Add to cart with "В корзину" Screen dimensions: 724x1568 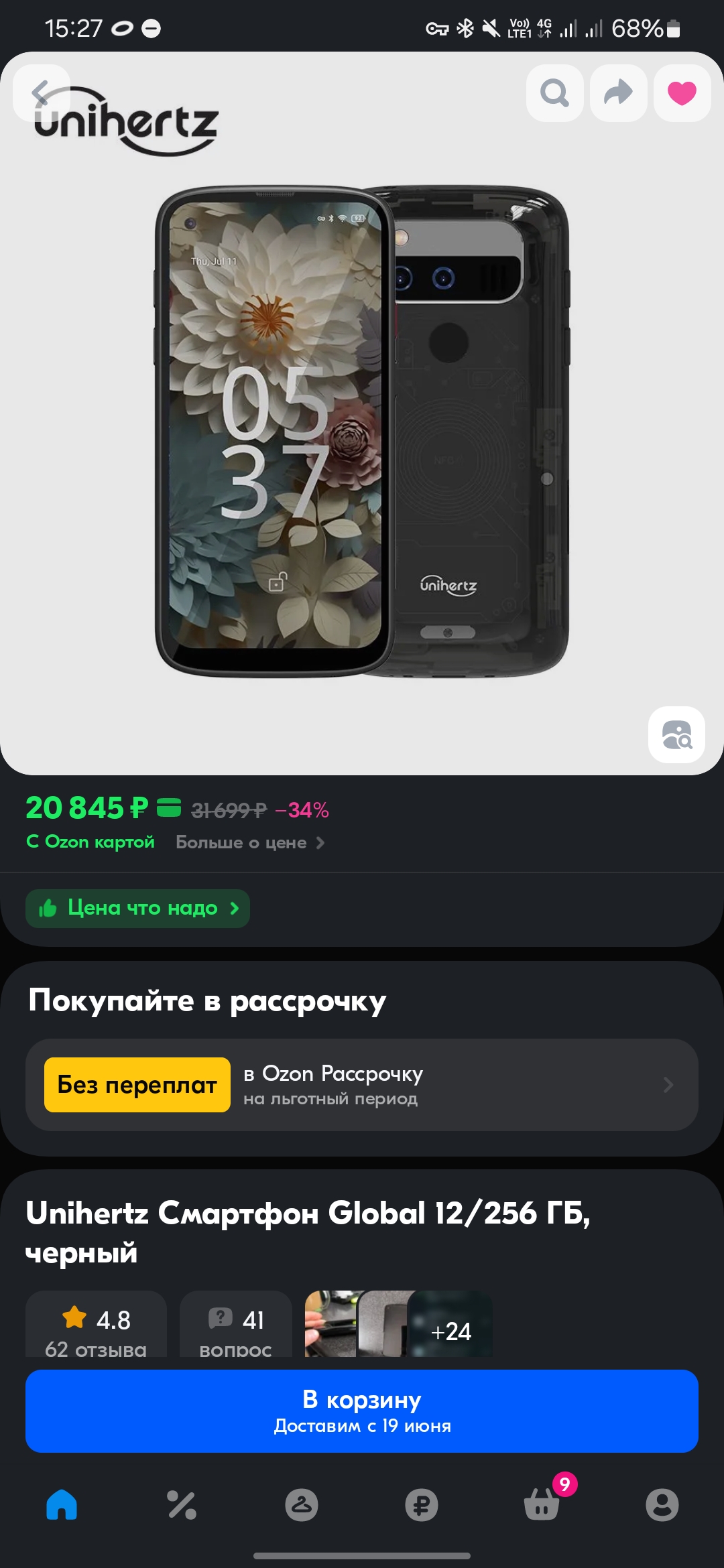362,1411
